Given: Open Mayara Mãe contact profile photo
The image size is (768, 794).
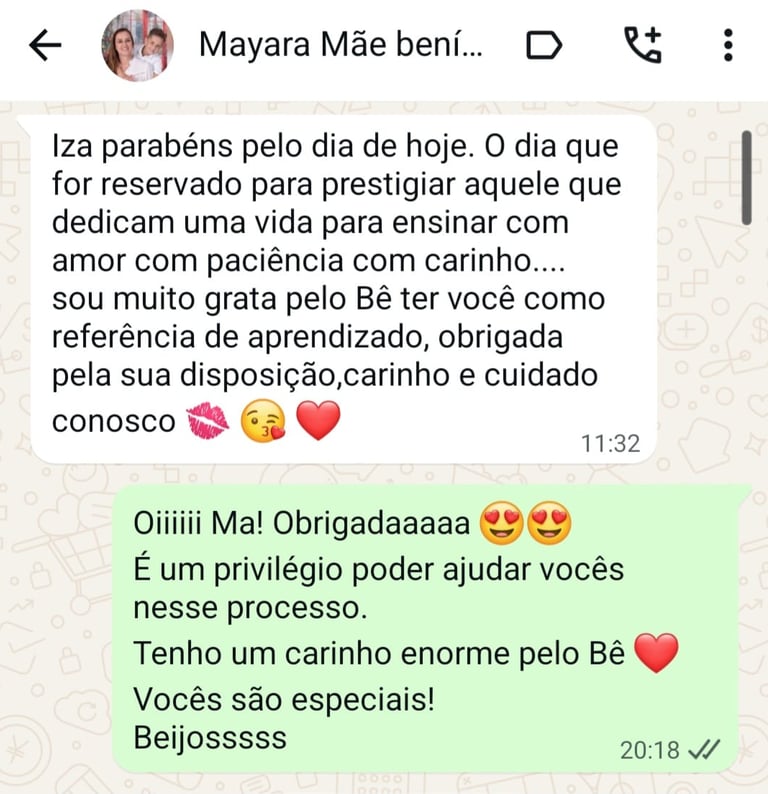Looking at the screenshot, I should point(137,46).
